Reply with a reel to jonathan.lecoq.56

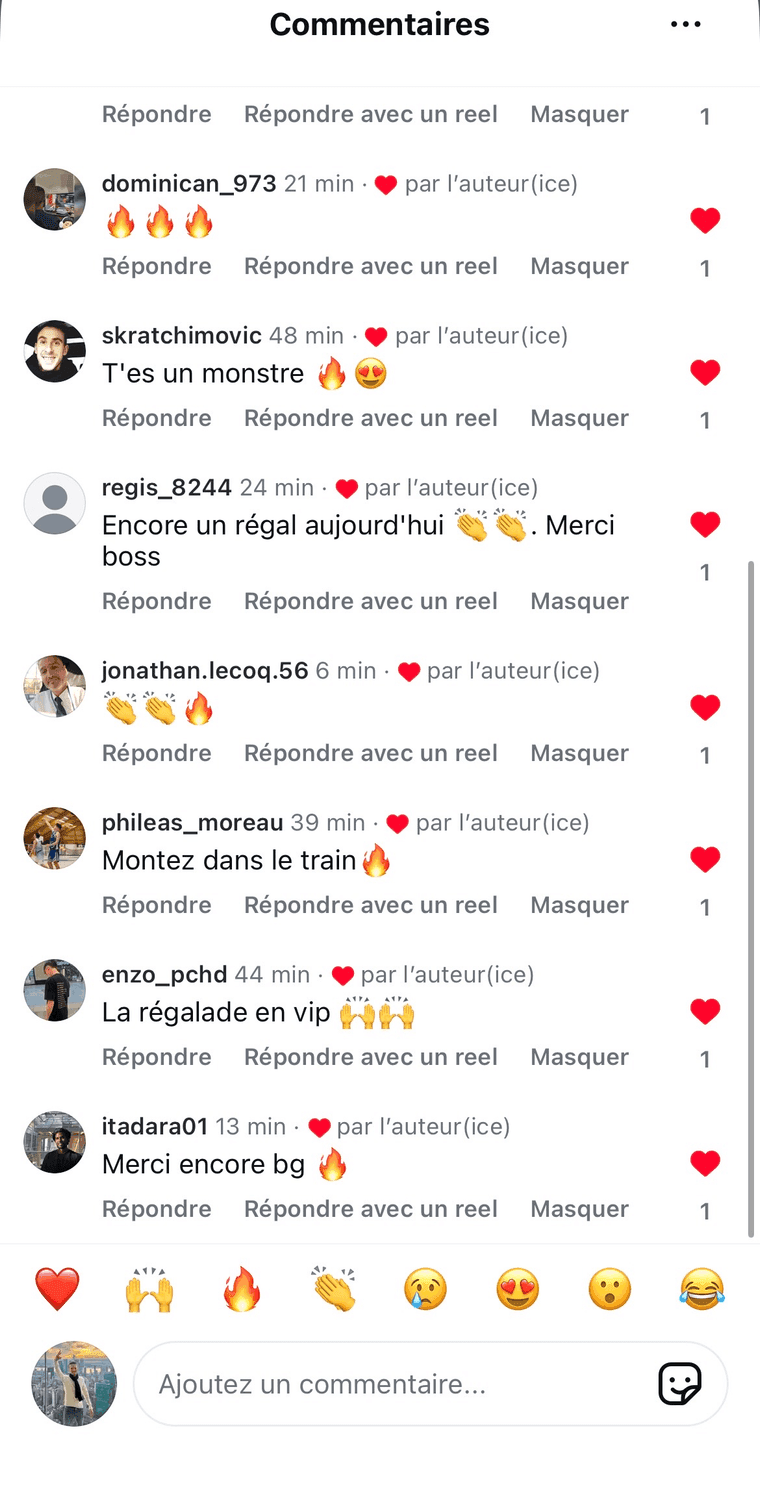pyautogui.click(x=370, y=753)
